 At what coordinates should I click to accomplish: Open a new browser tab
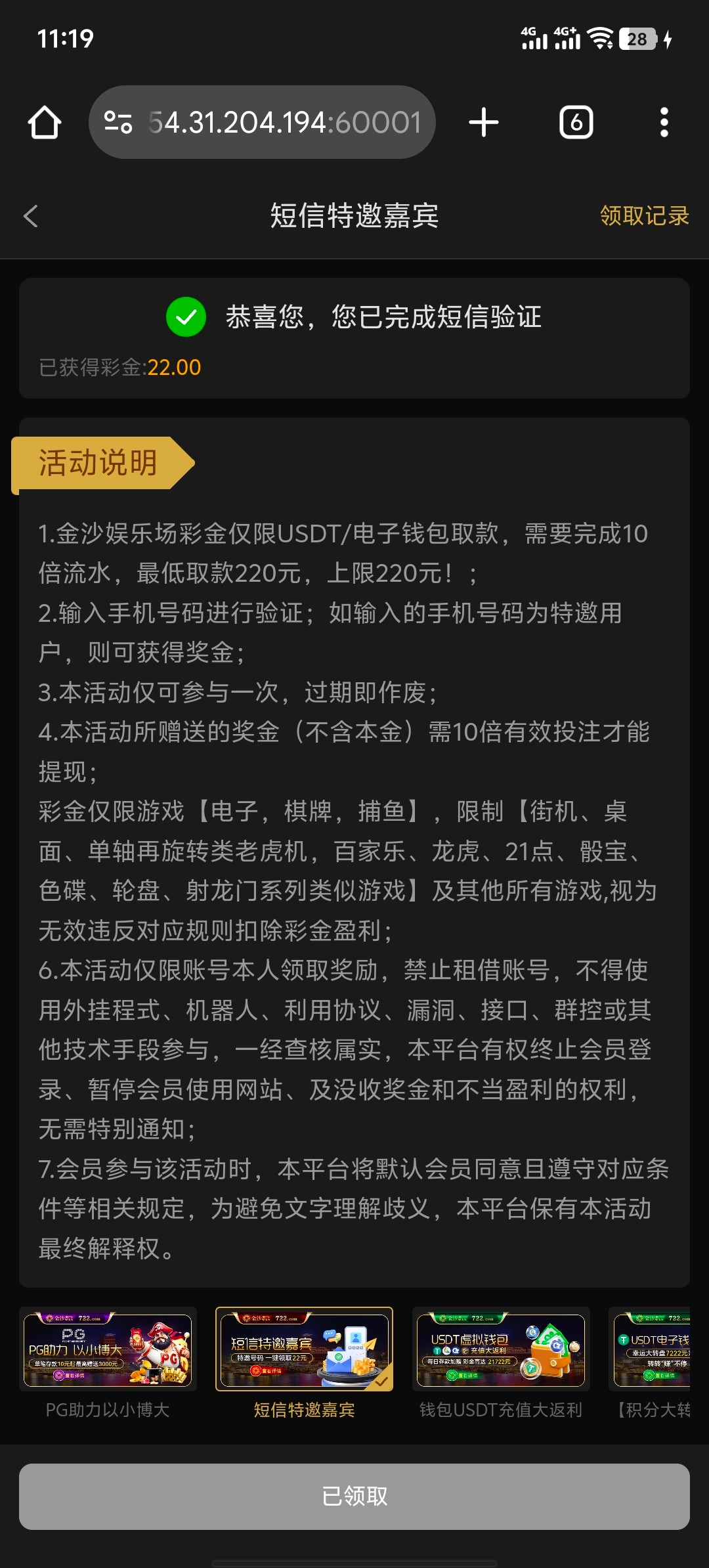pyautogui.click(x=484, y=123)
